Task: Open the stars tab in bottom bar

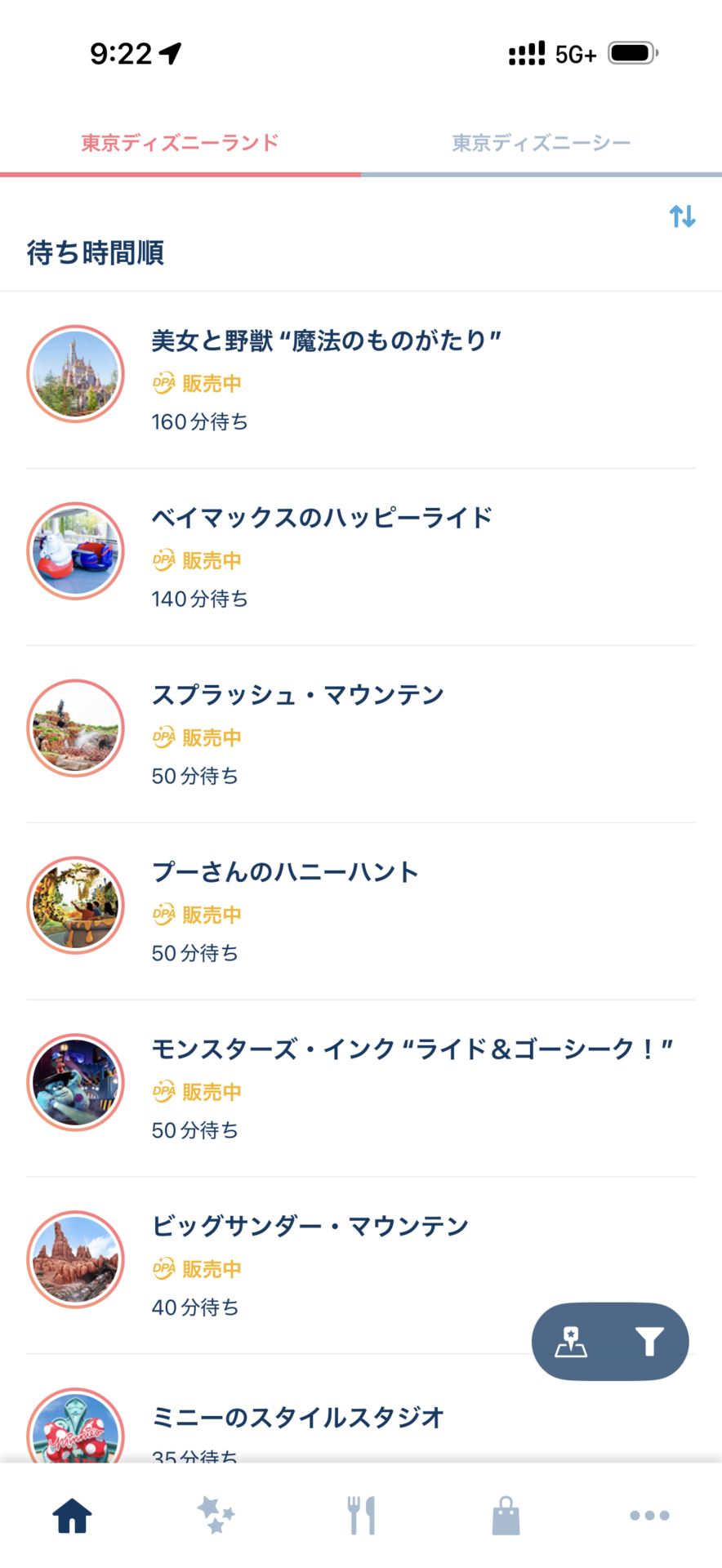Action: click(216, 1516)
